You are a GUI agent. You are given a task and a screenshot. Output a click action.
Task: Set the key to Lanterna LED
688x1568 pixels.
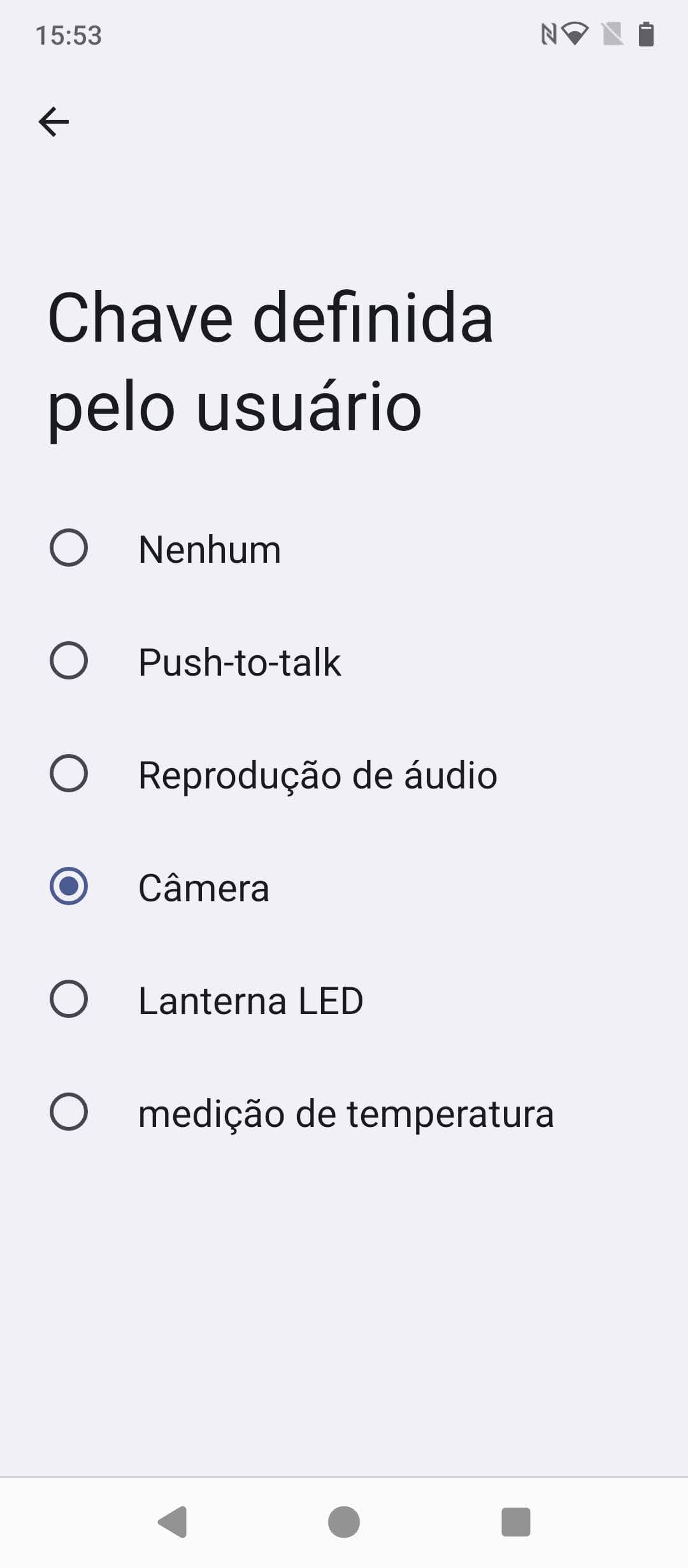[344, 999]
